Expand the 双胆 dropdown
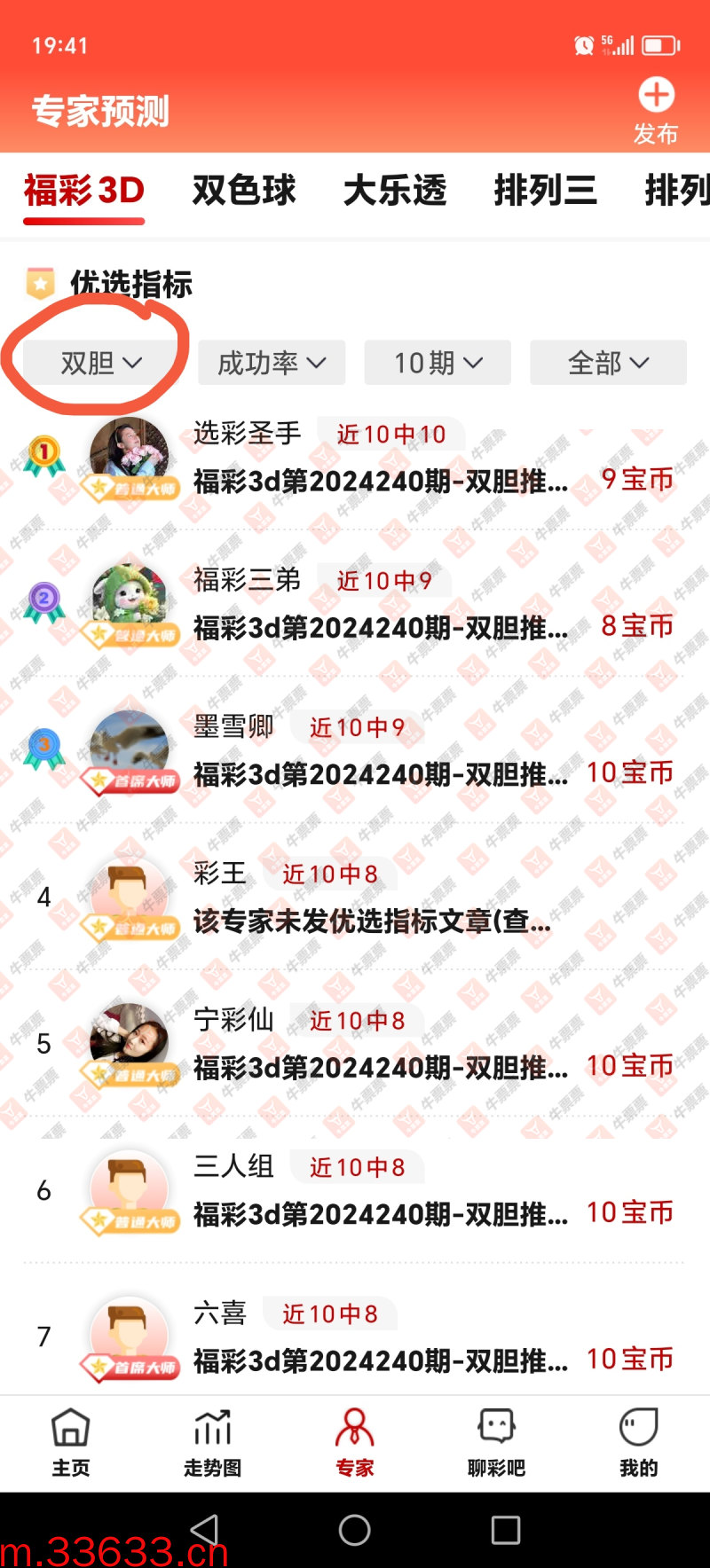Screen dimensions: 710x1568 click(100, 363)
